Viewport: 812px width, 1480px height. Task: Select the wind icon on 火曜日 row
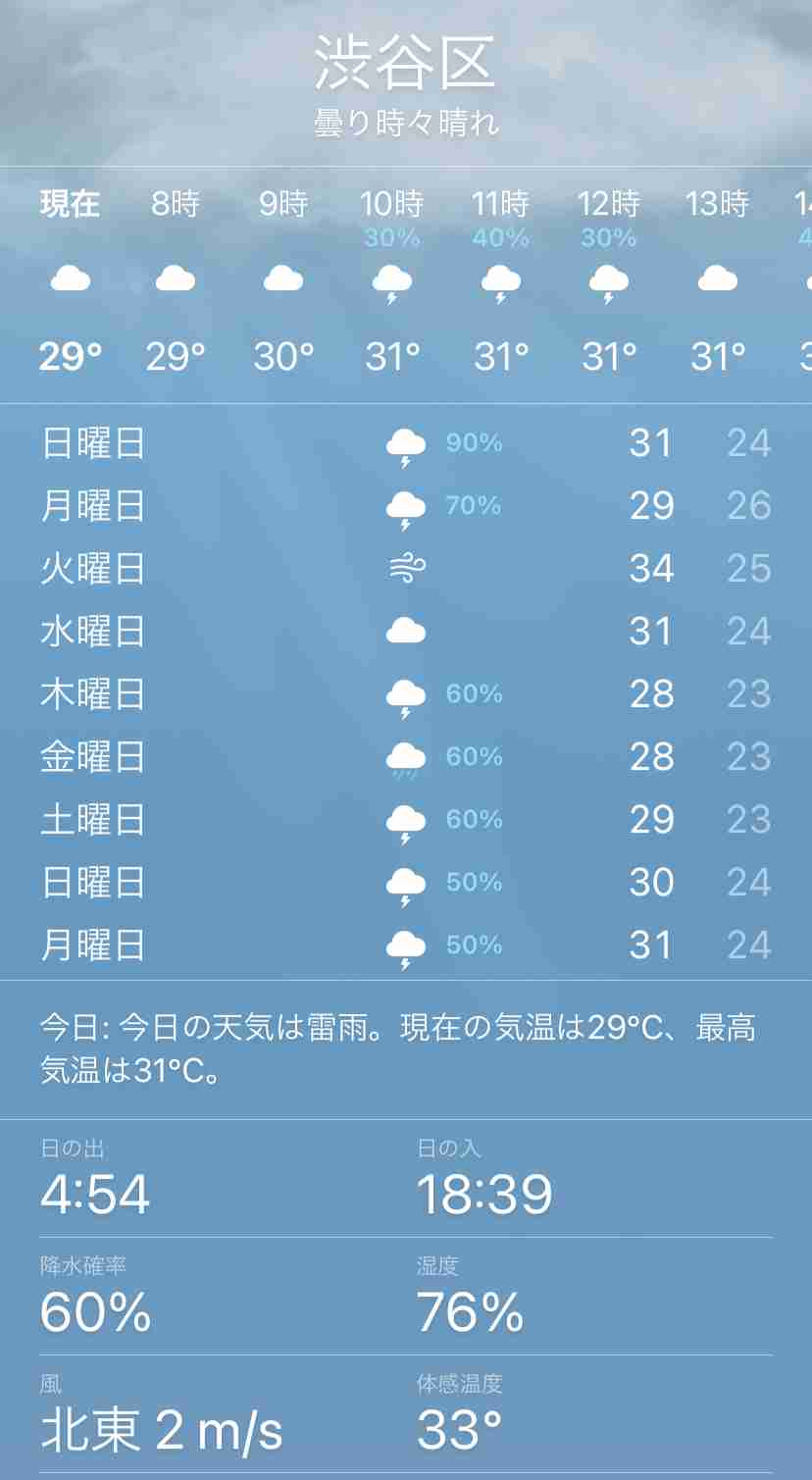pyautogui.click(x=405, y=567)
